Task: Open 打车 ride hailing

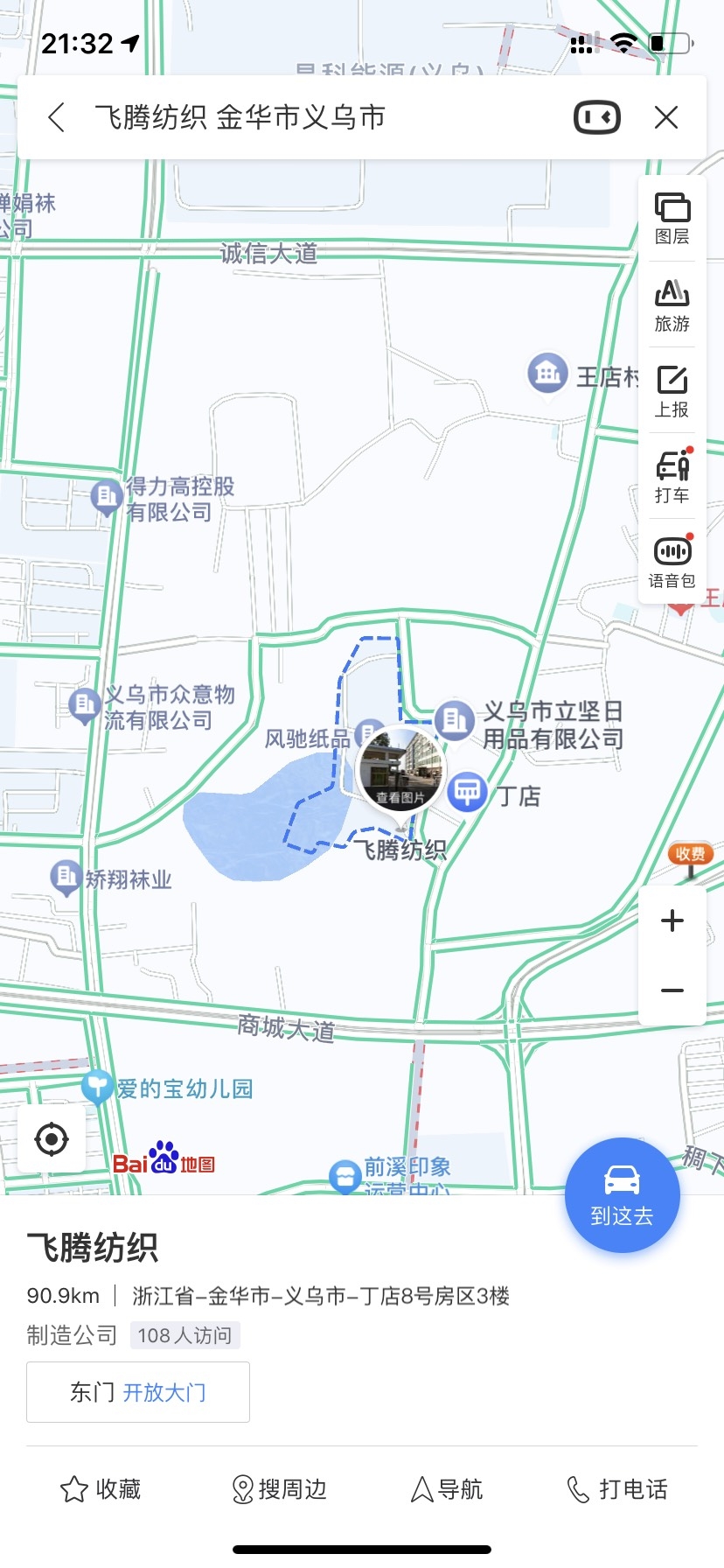Action: 672,477
